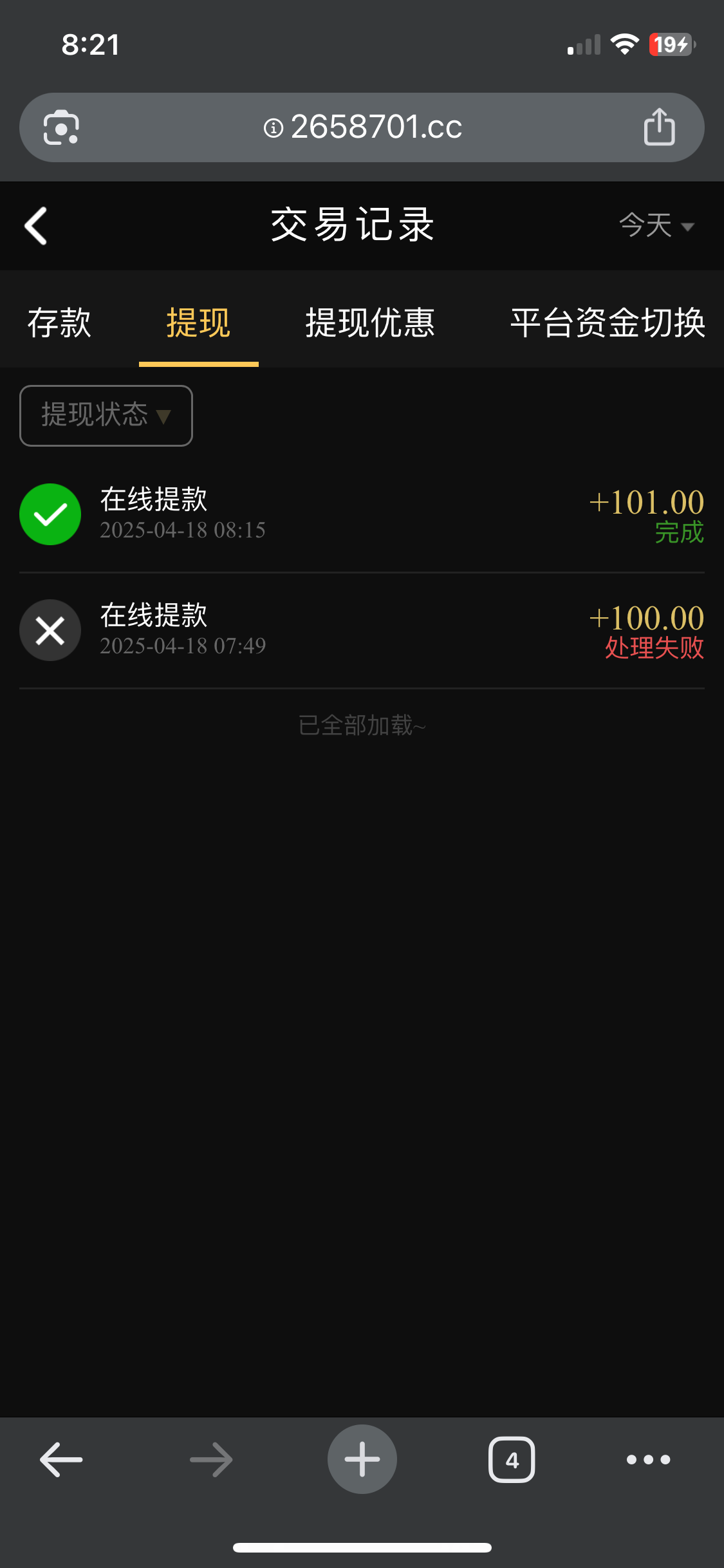Switch to the 存款 tab

[59, 322]
